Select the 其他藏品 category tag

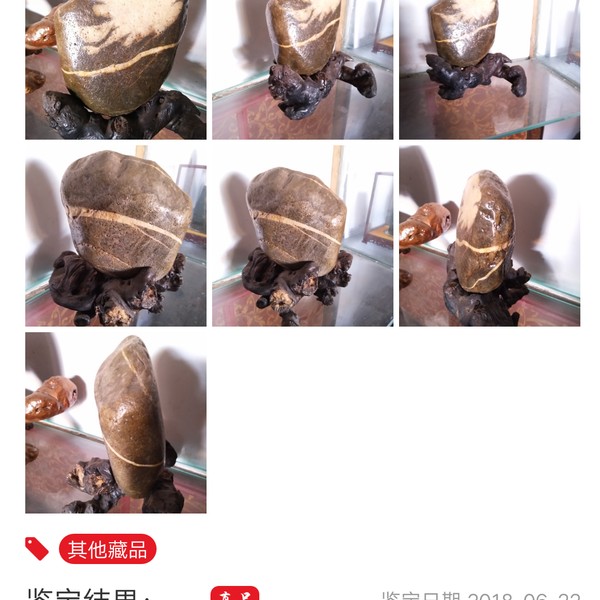coord(107,549)
